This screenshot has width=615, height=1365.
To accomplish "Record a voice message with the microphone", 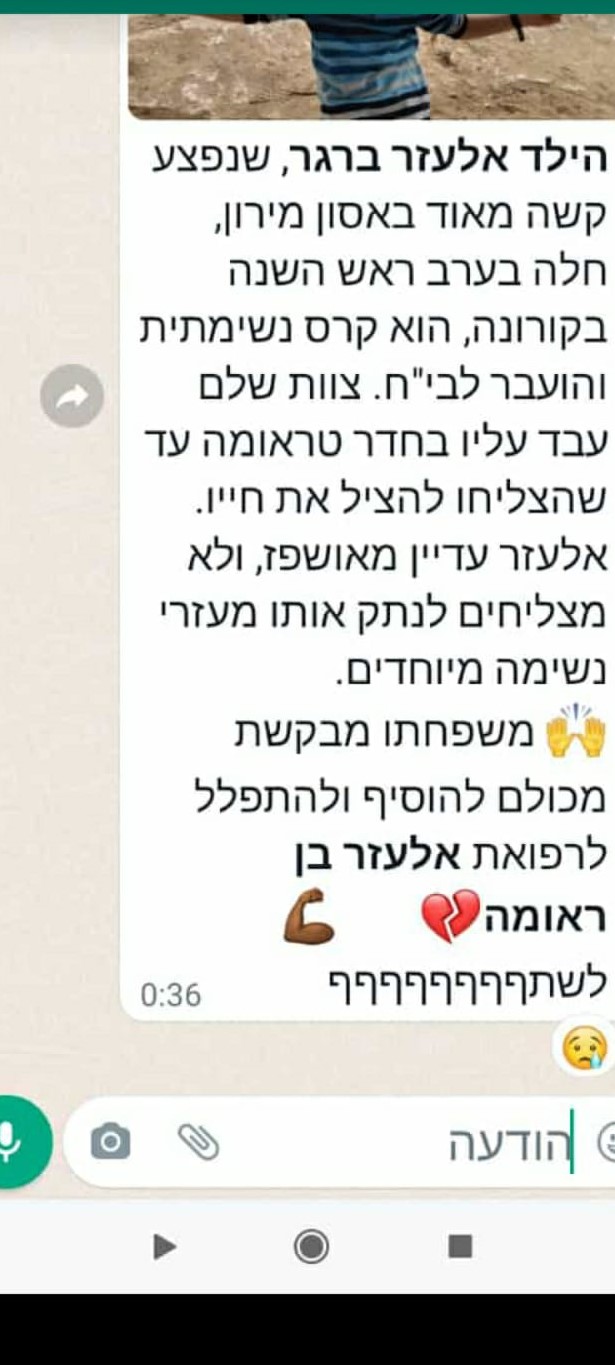I will (x=12, y=1141).
